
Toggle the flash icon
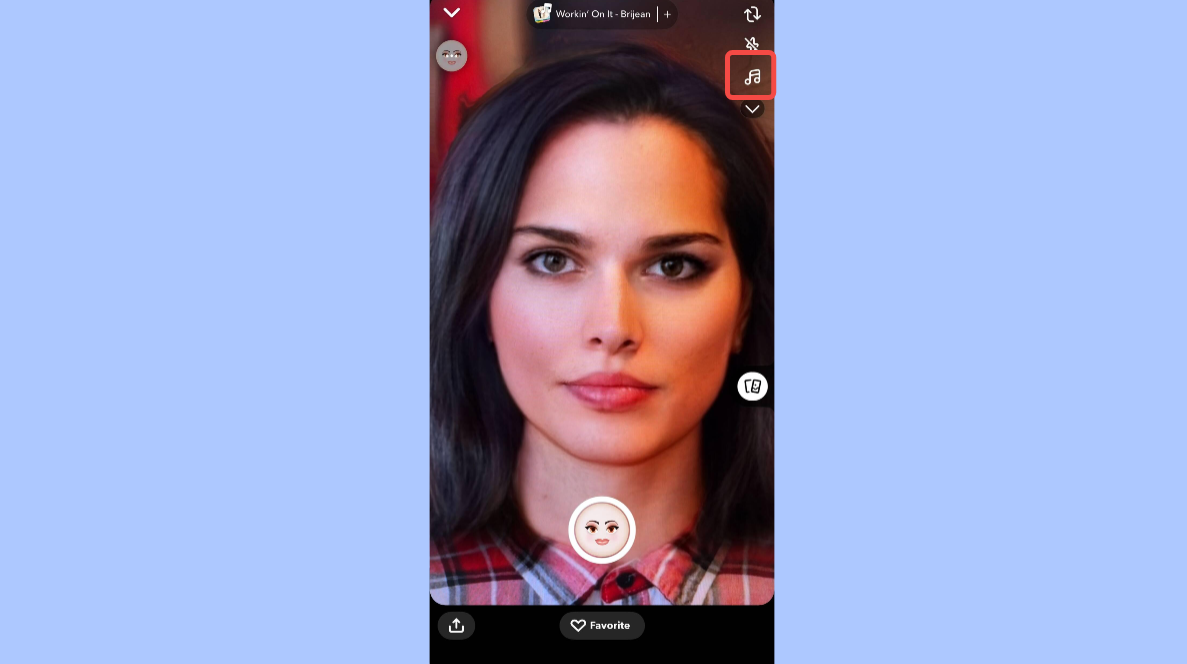pos(752,44)
